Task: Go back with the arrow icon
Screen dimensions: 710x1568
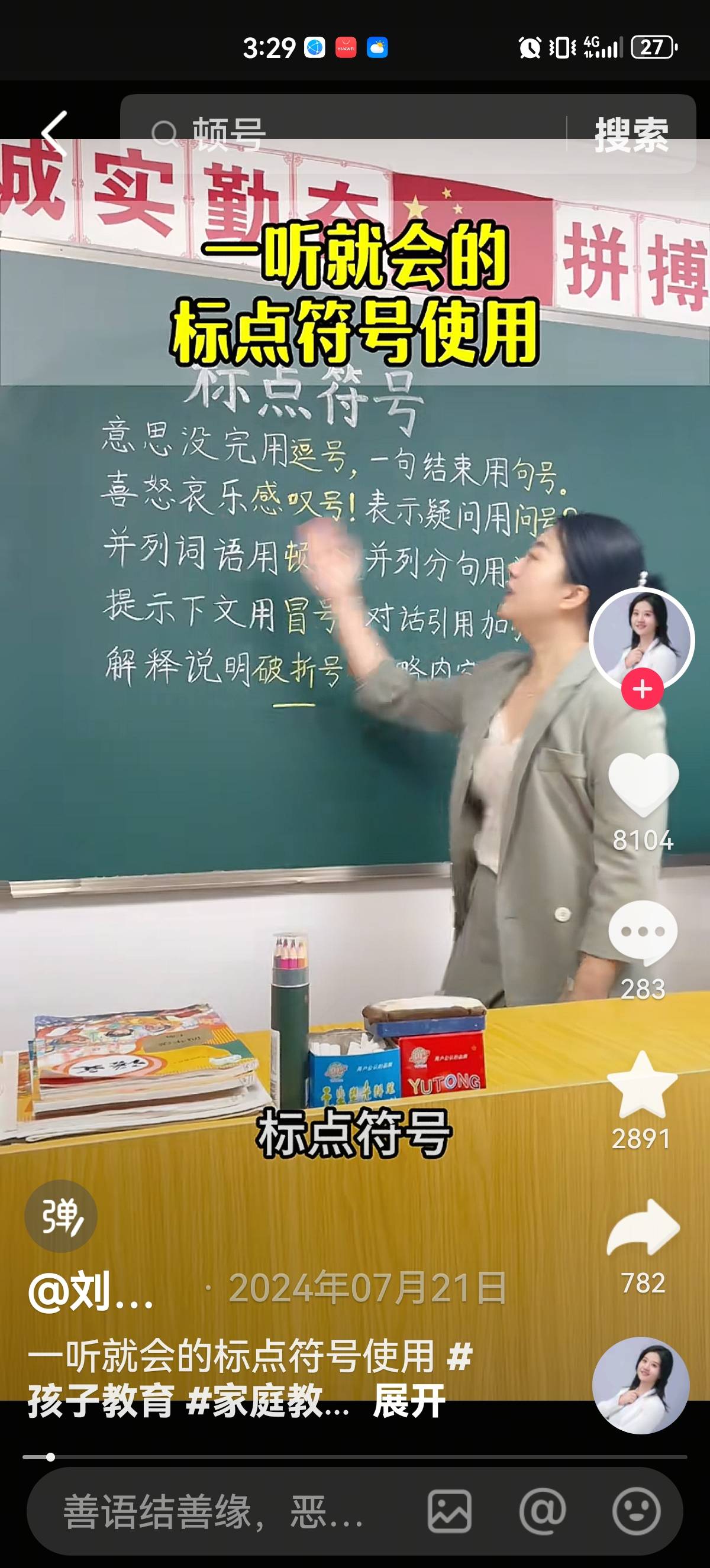Action: (54, 134)
